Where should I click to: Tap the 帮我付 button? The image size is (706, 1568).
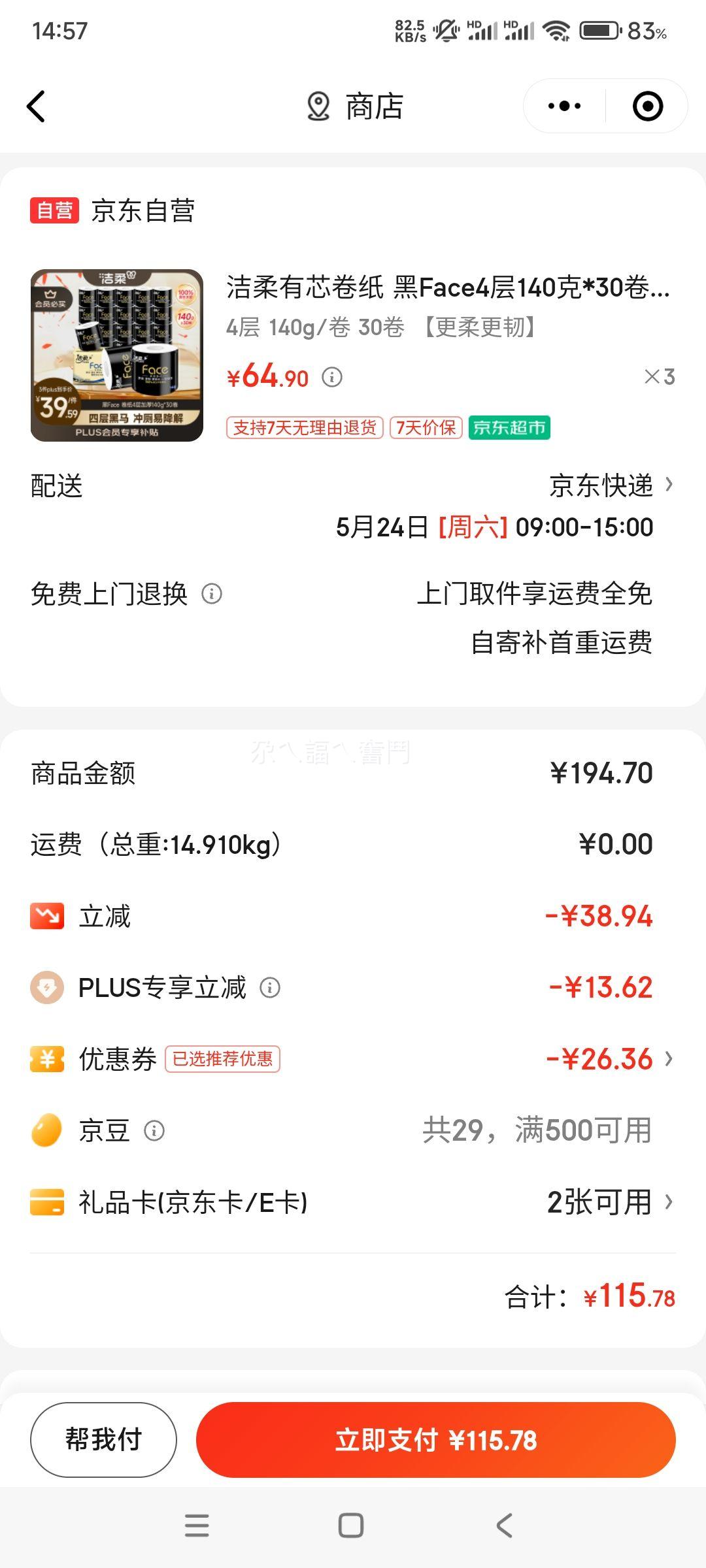pyautogui.click(x=103, y=1439)
